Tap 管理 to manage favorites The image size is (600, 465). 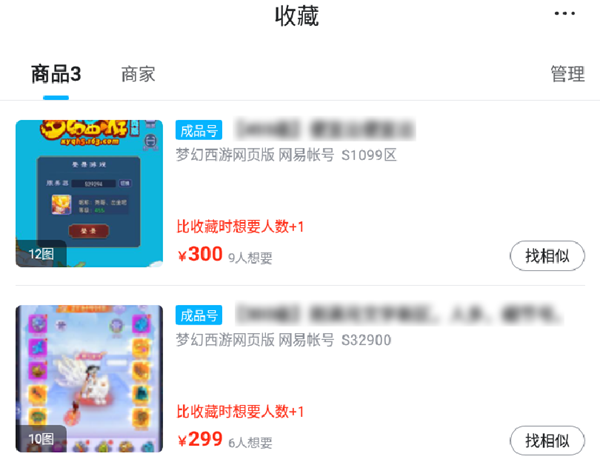tap(567, 74)
